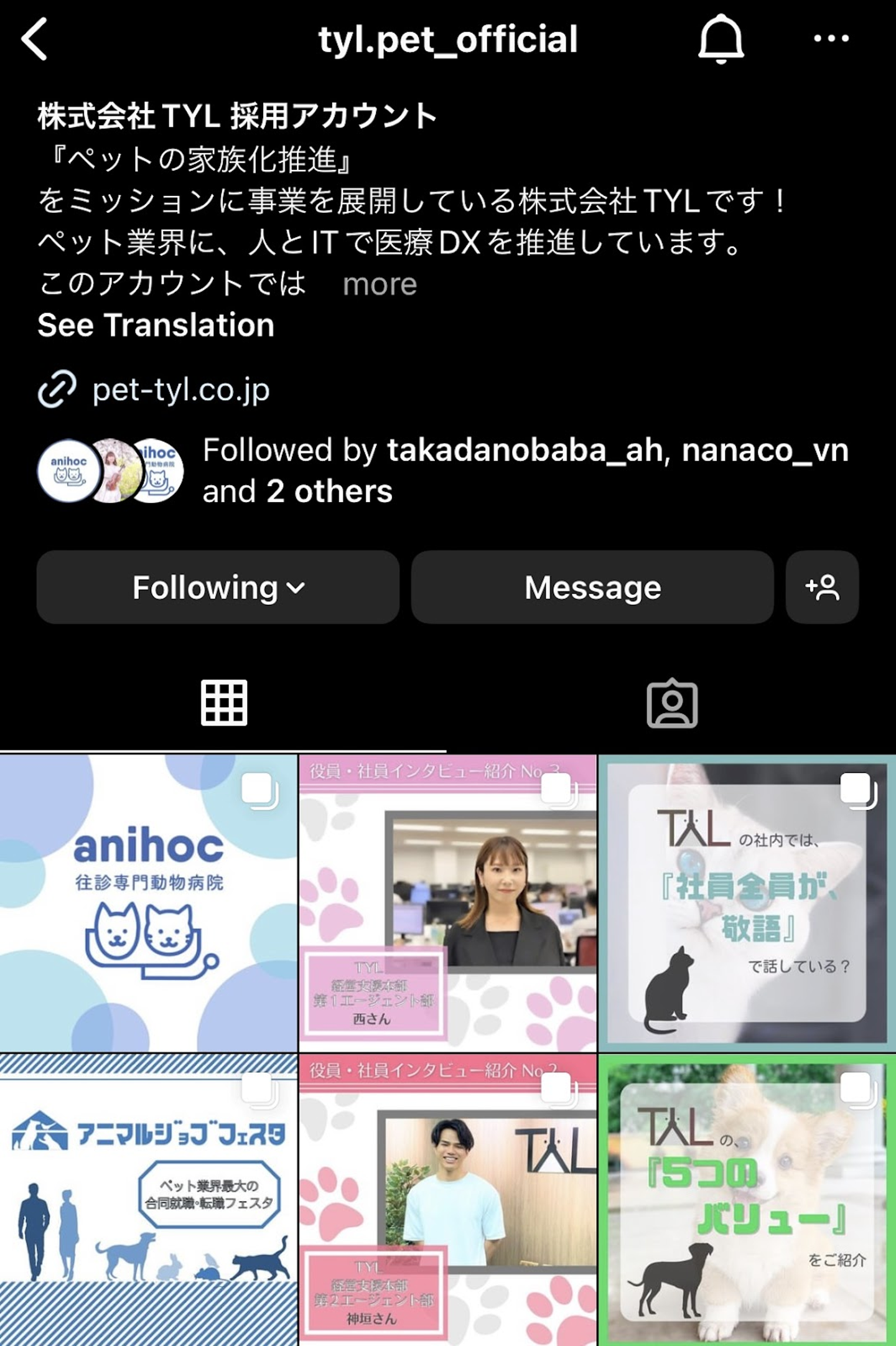This screenshot has height=1346, width=896.
Task: Open the notifications bell for this profile
Action: [721, 40]
